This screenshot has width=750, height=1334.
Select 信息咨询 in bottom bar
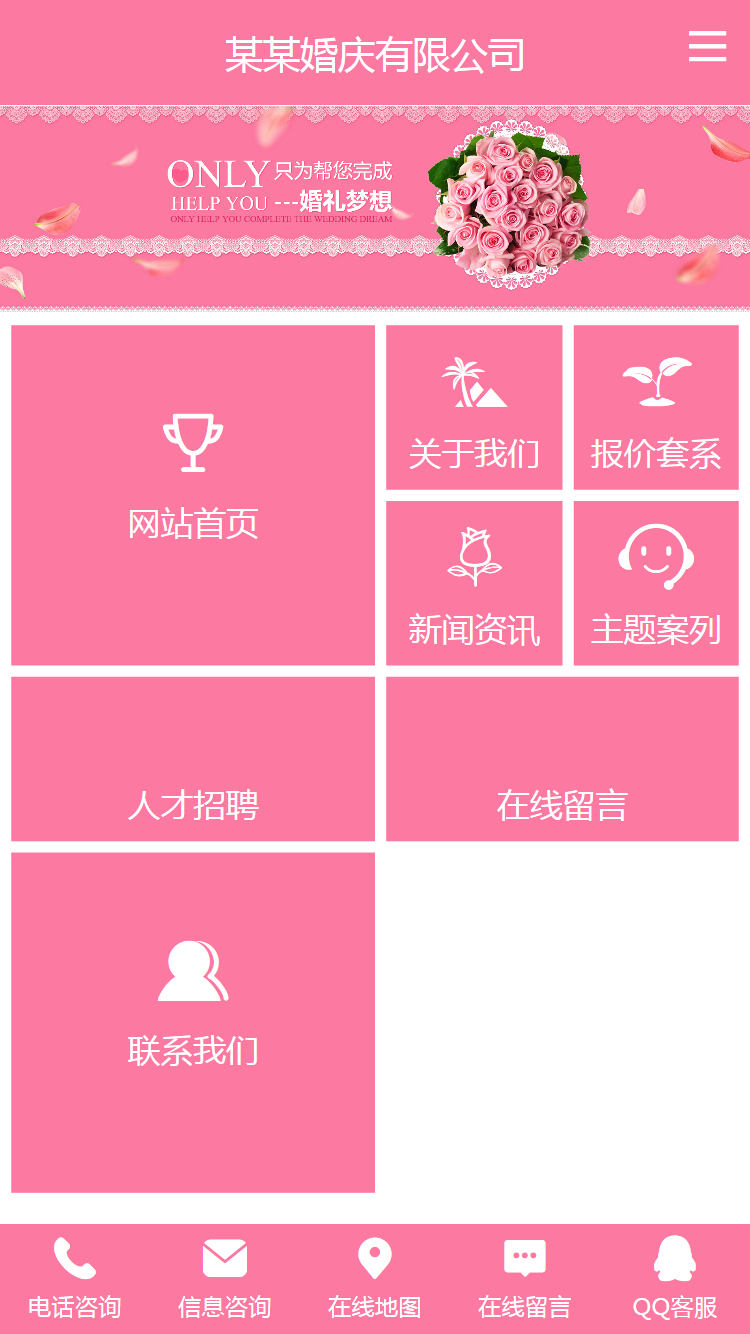point(225,1279)
